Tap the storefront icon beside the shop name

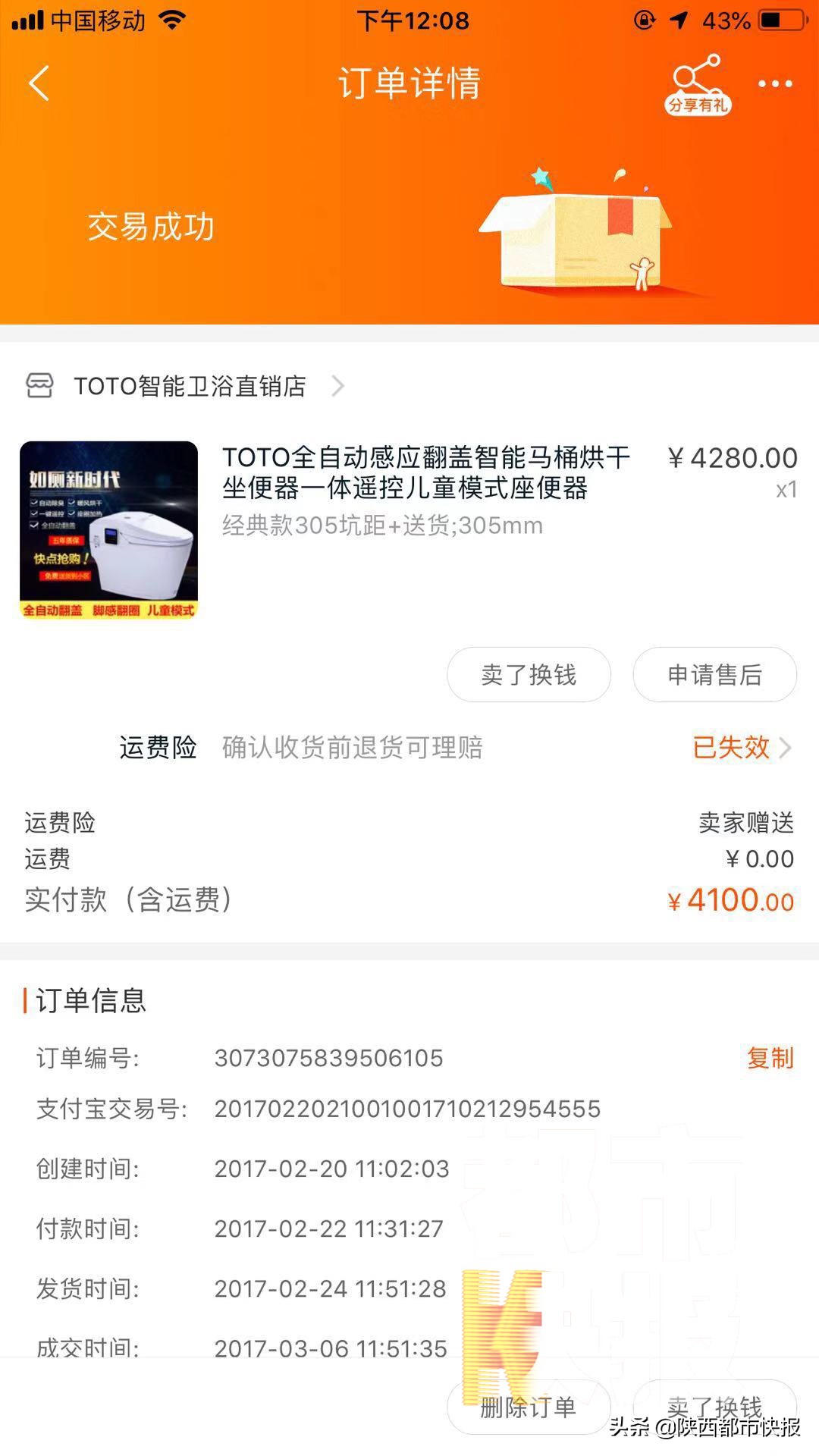click(x=40, y=386)
